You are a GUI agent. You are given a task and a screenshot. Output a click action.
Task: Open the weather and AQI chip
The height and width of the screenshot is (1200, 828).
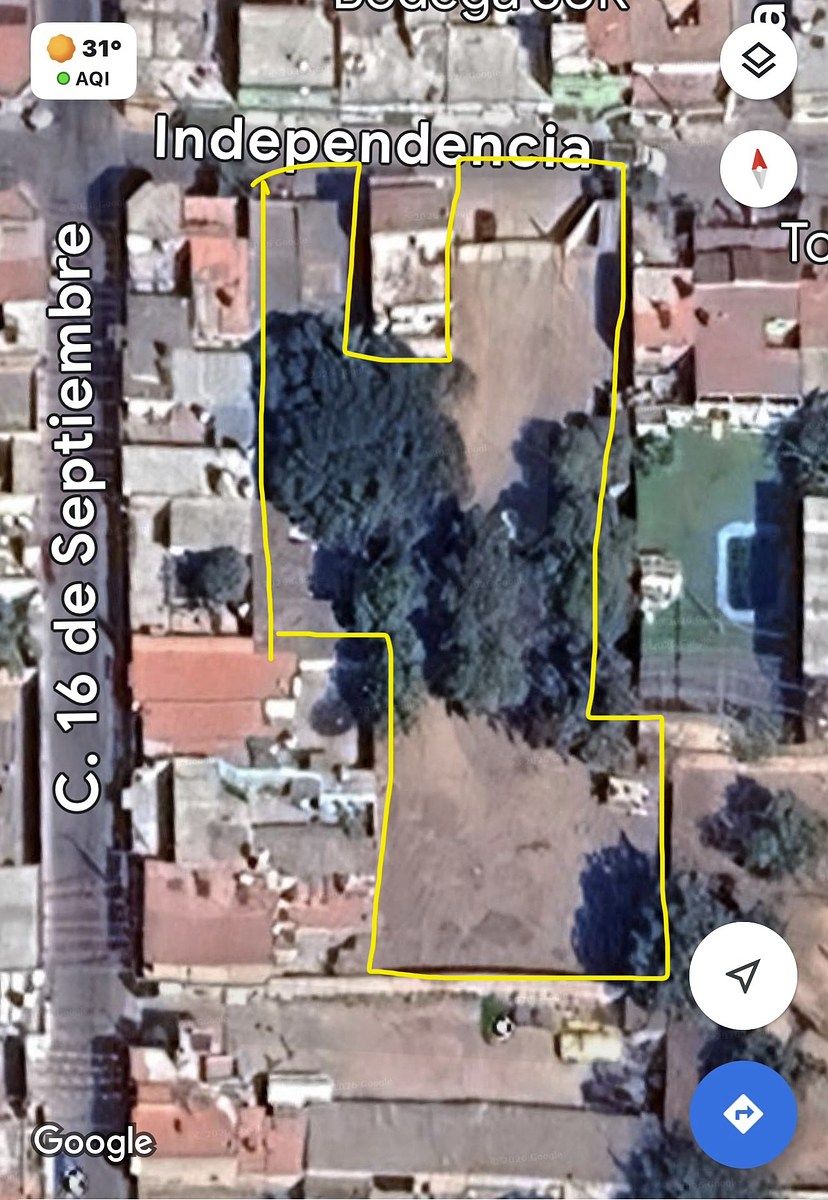point(83,61)
